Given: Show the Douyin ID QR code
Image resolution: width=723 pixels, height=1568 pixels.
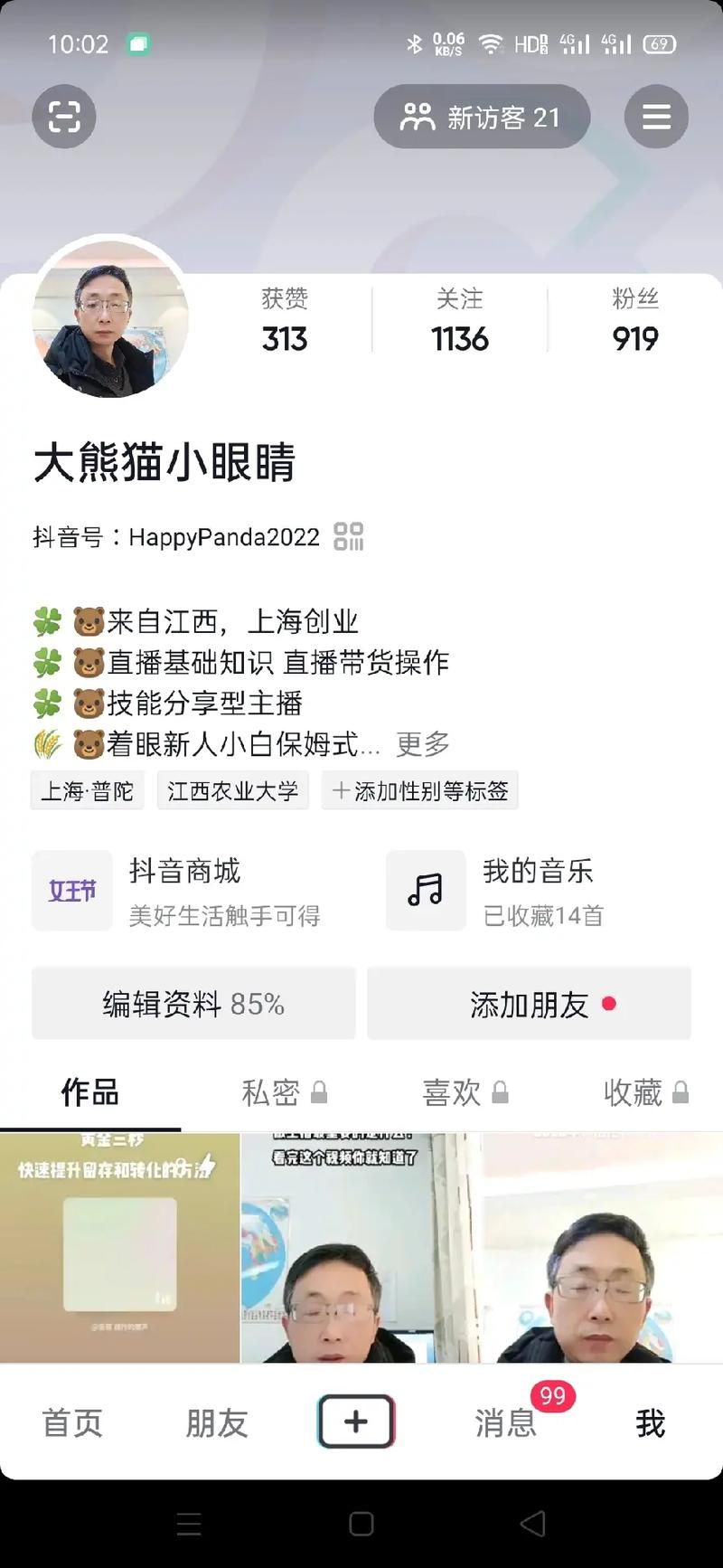Looking at the screenshot, I should pos(349,536).
